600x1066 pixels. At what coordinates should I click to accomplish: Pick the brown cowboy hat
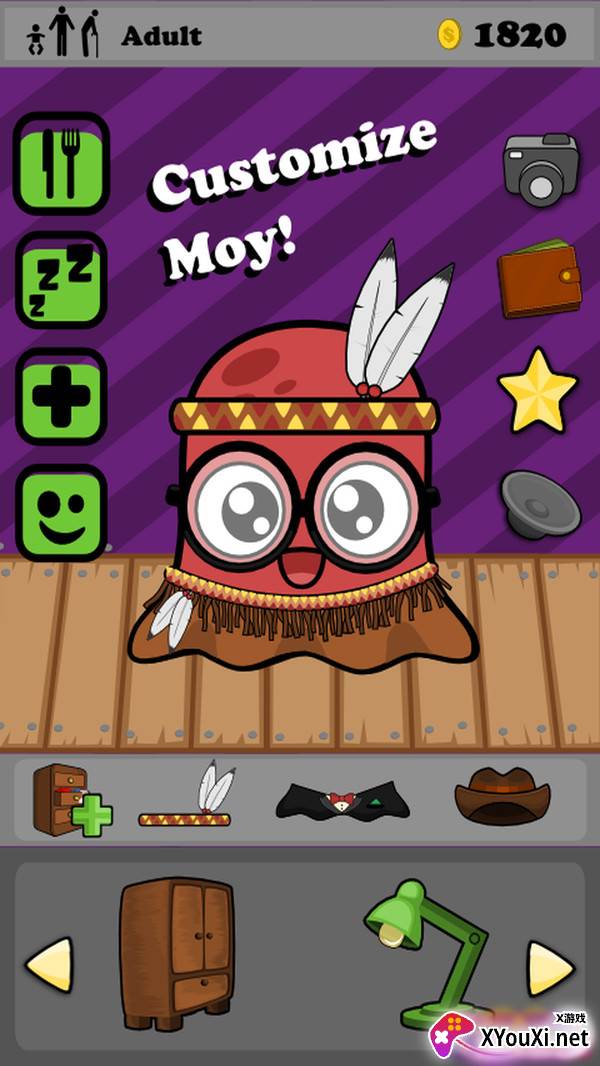[x=502, y=795]
